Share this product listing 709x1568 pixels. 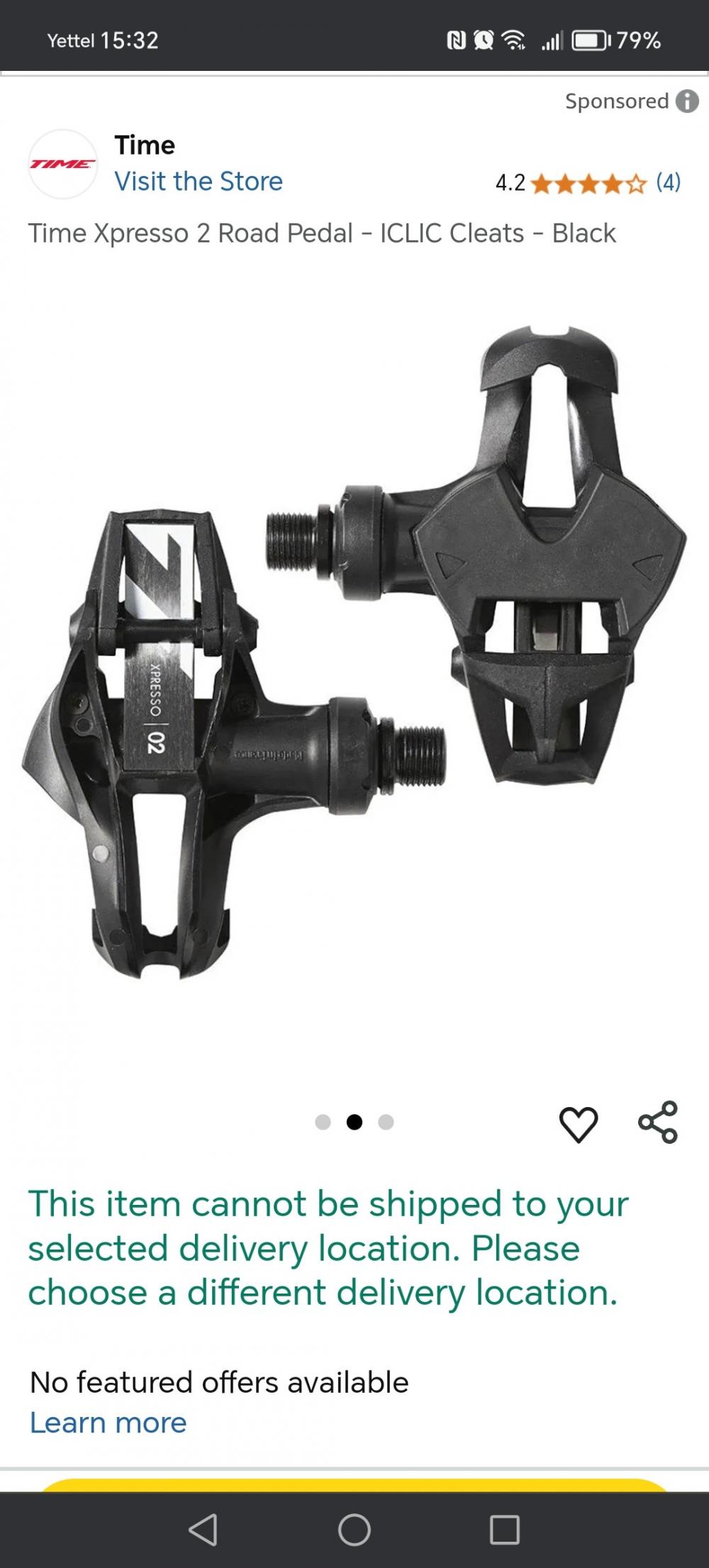(658, 1122)
